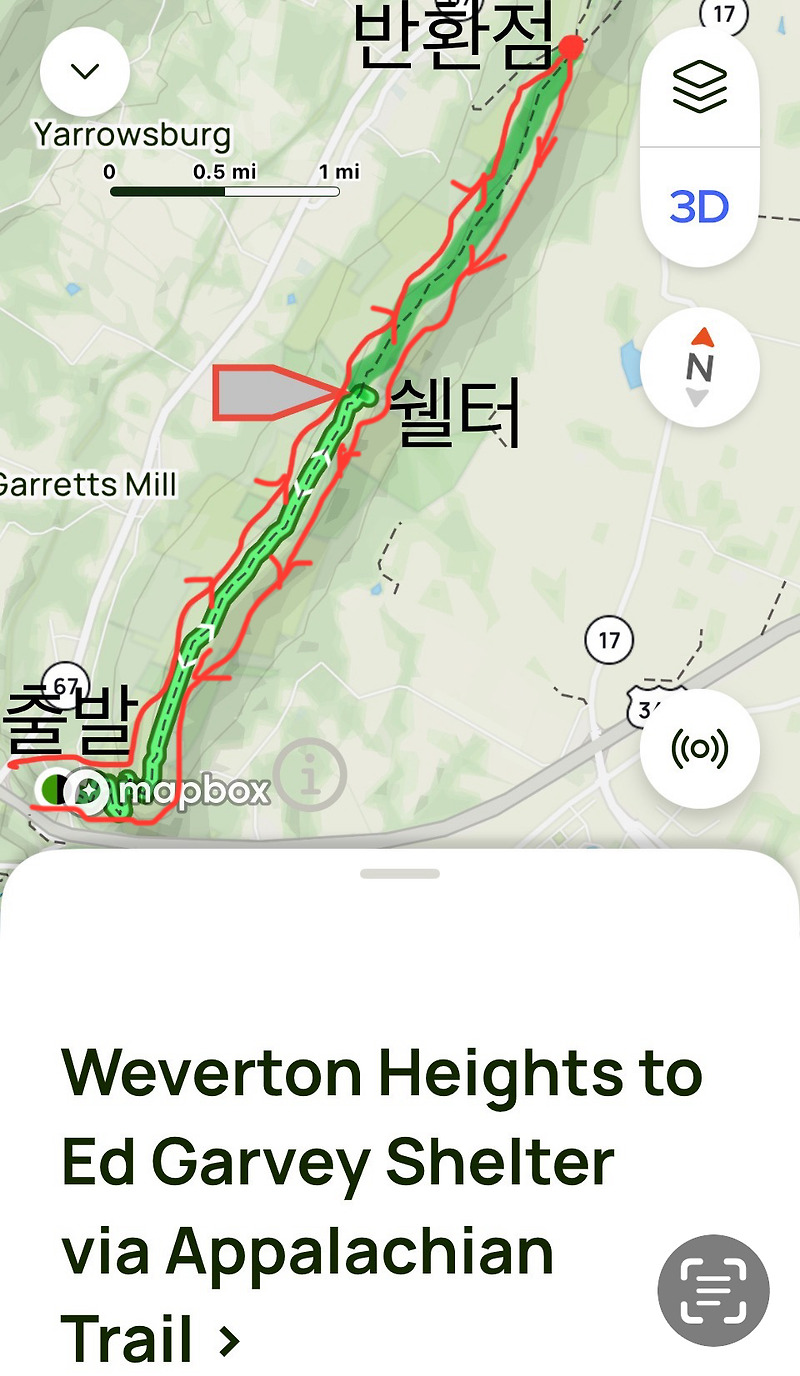Tap the live tracking broadcast icon
800x1376 pixels.
pos(700,747)
